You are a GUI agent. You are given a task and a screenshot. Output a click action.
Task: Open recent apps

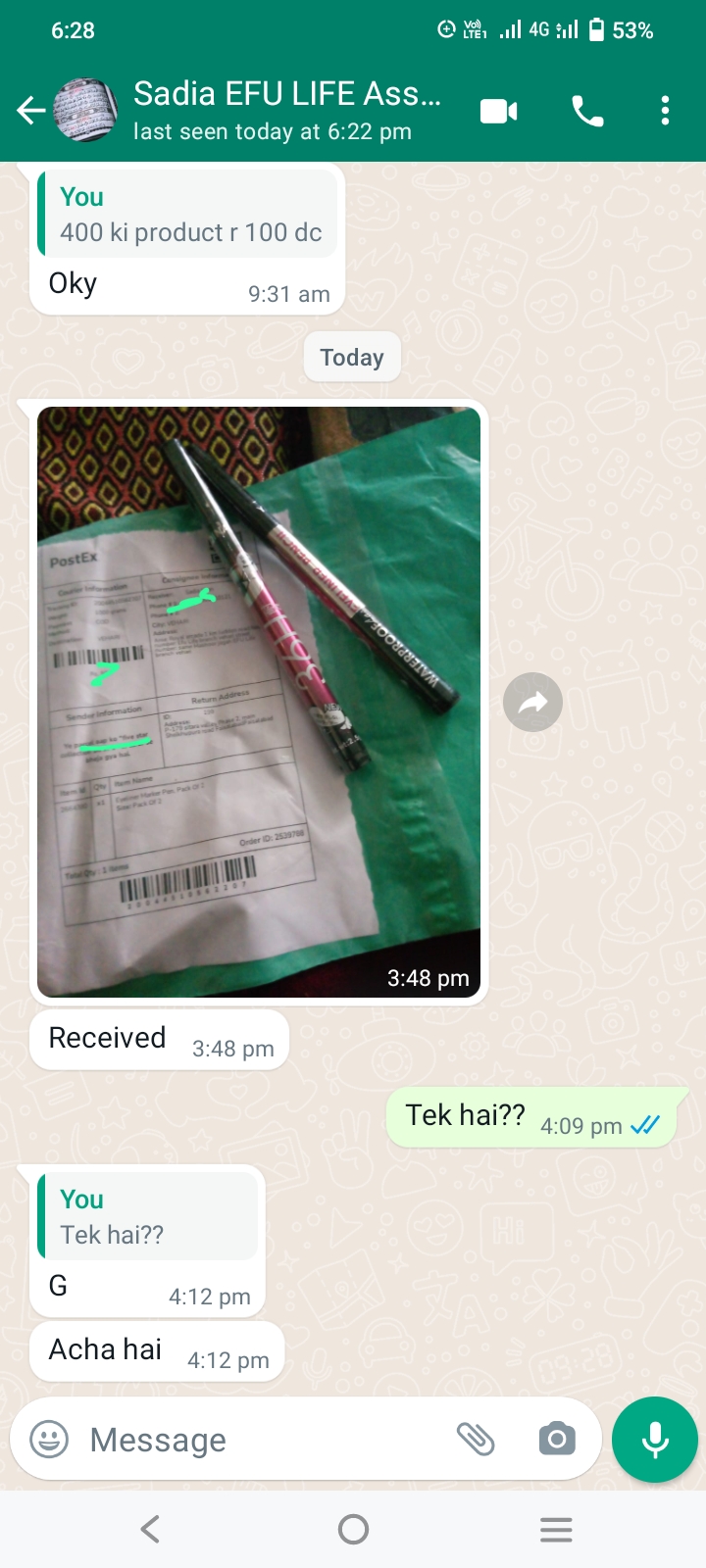tap(556, 1529)
